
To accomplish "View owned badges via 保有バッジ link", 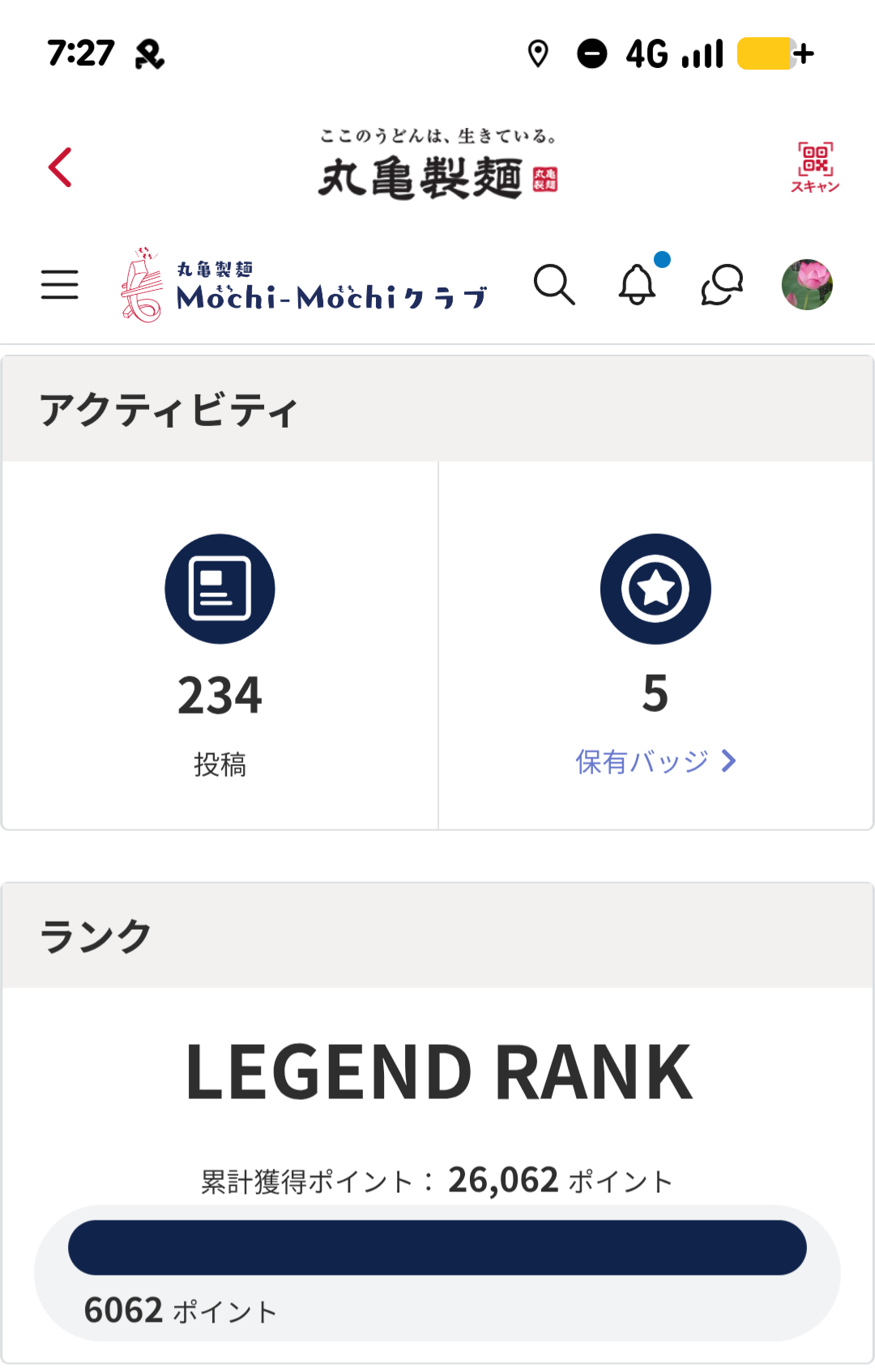I will click(x=655, y=761).
